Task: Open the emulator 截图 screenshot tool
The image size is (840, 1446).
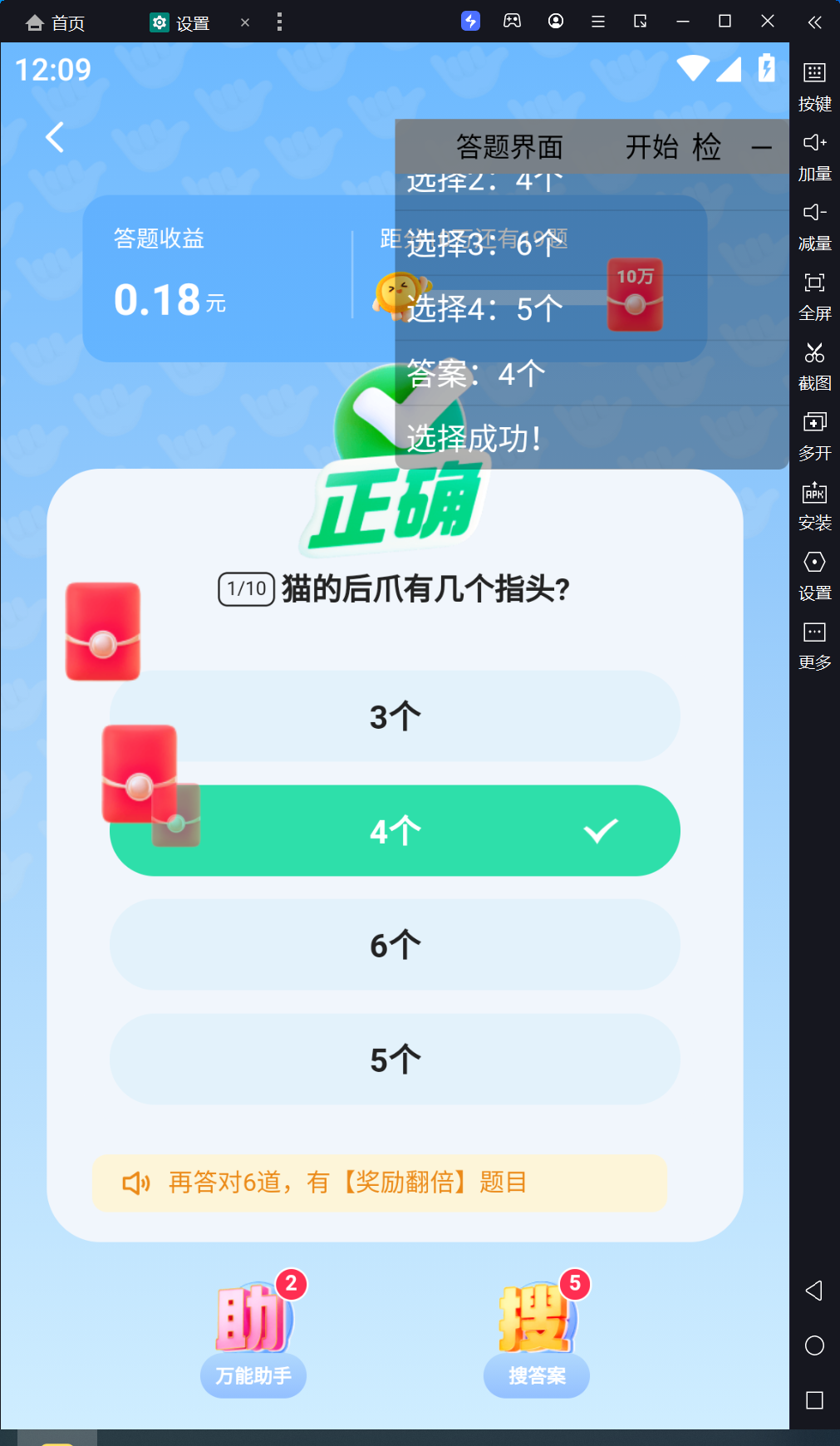Action: (814, 366)
